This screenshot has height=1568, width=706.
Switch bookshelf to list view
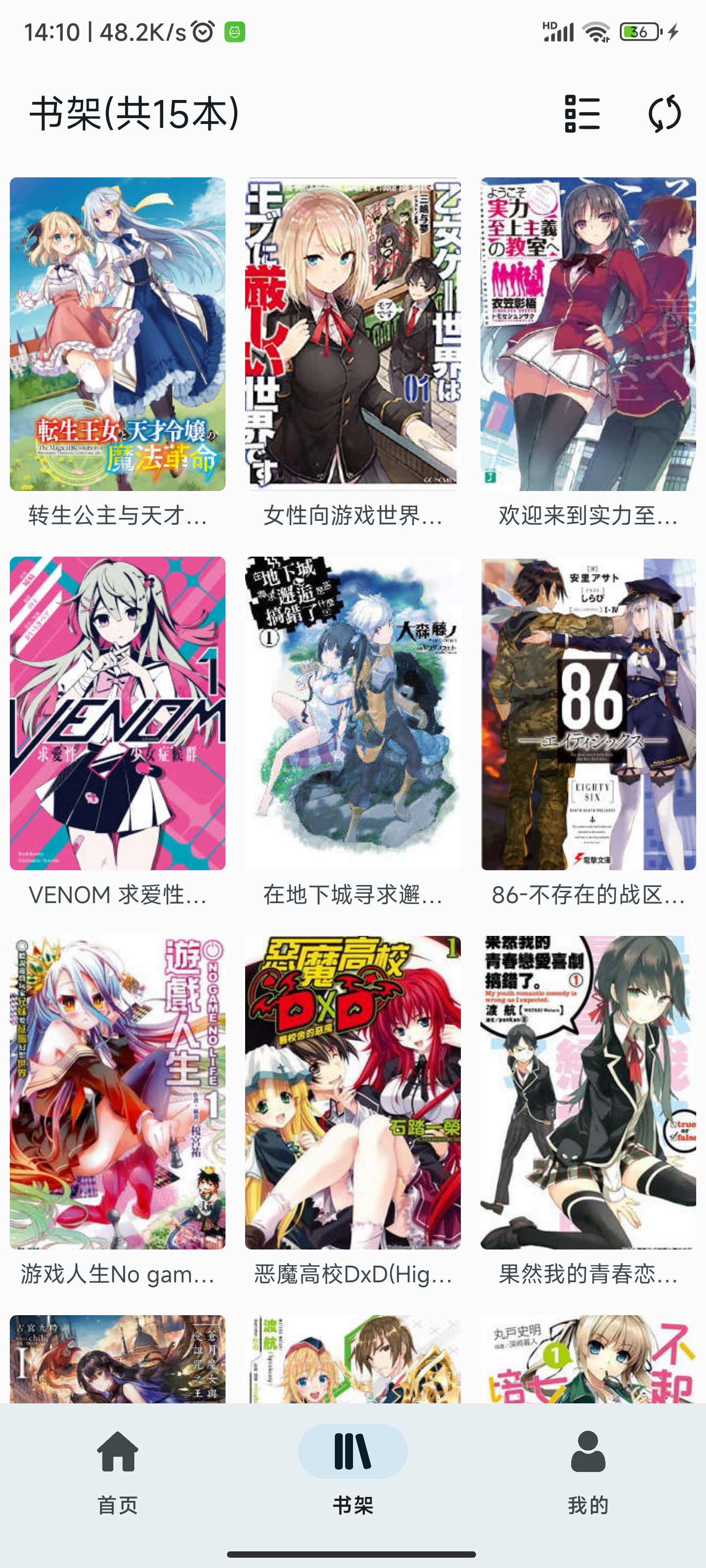582,113
